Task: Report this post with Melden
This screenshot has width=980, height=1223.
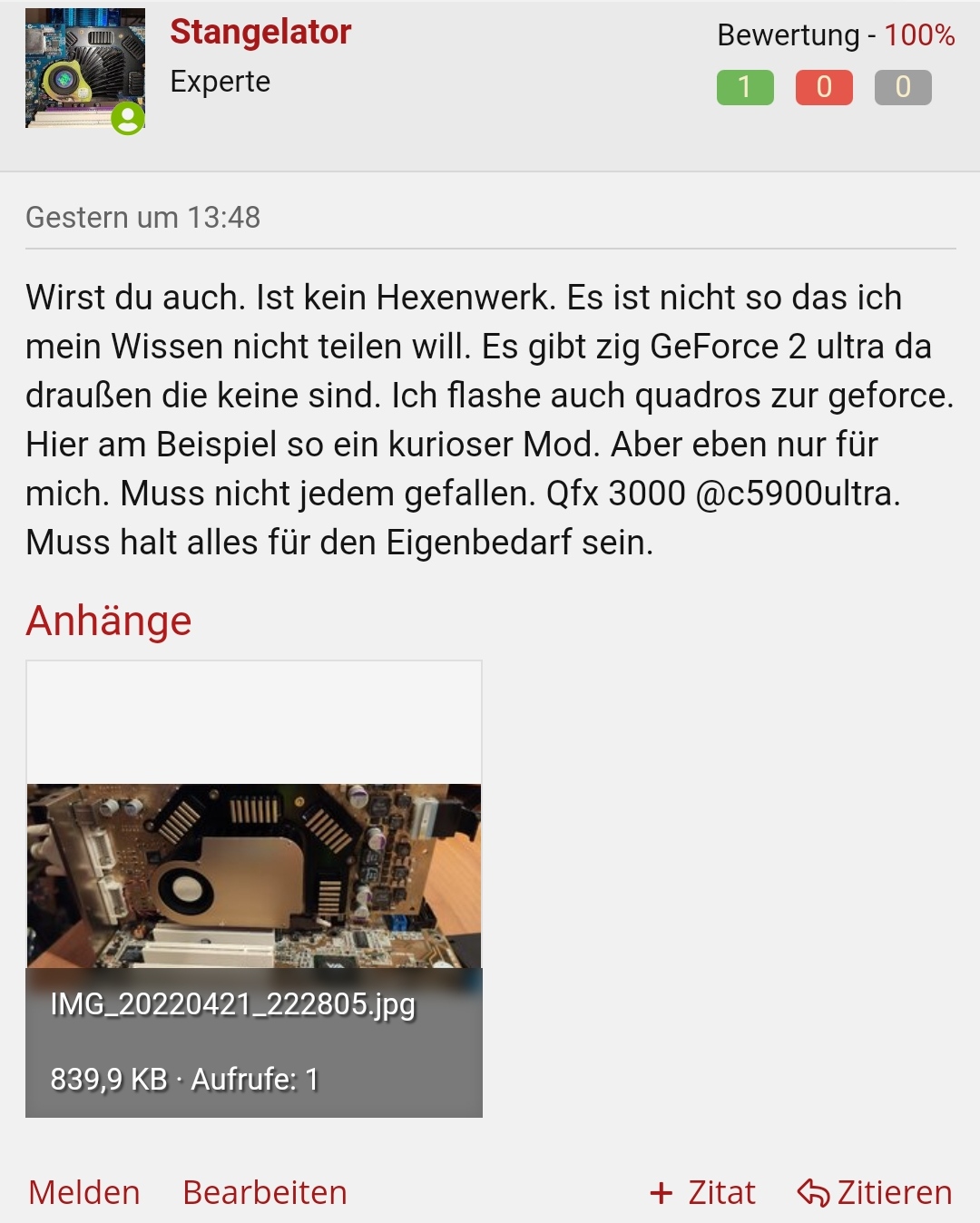Action: click(84, 1192)
